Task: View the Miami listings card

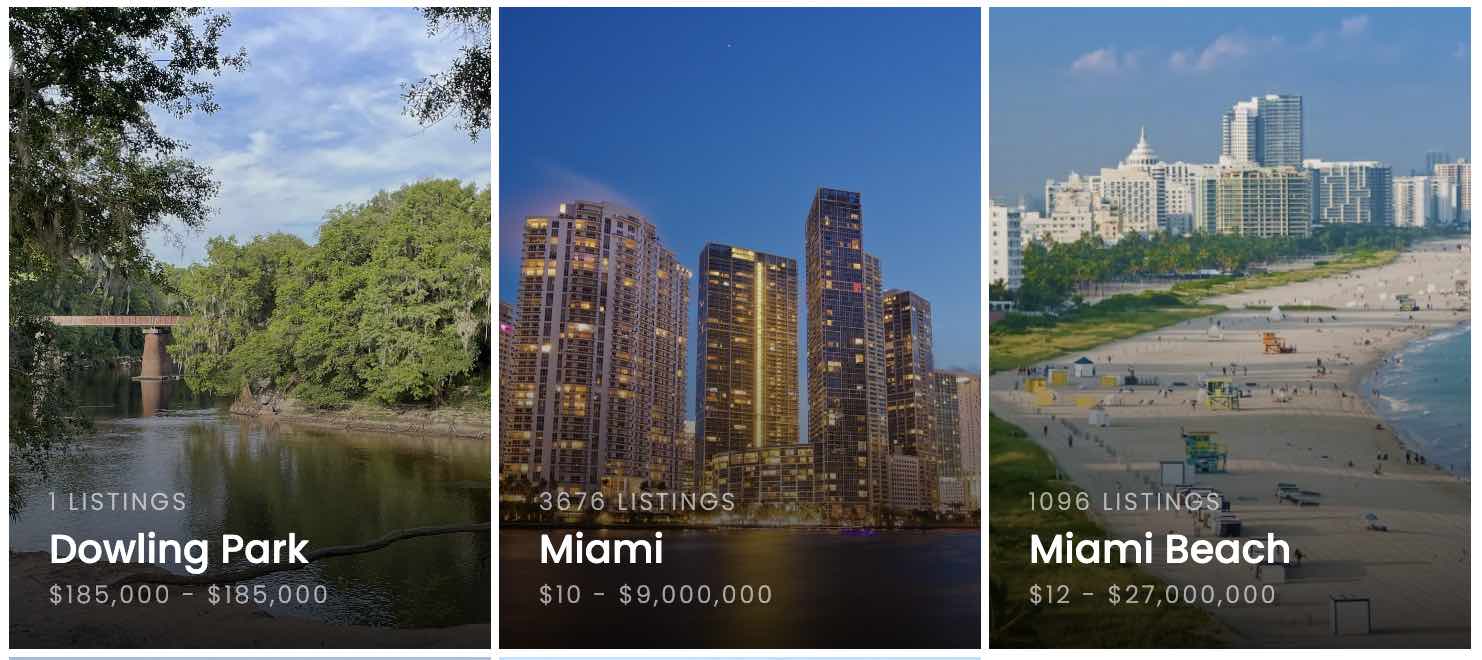Action: 739,330
